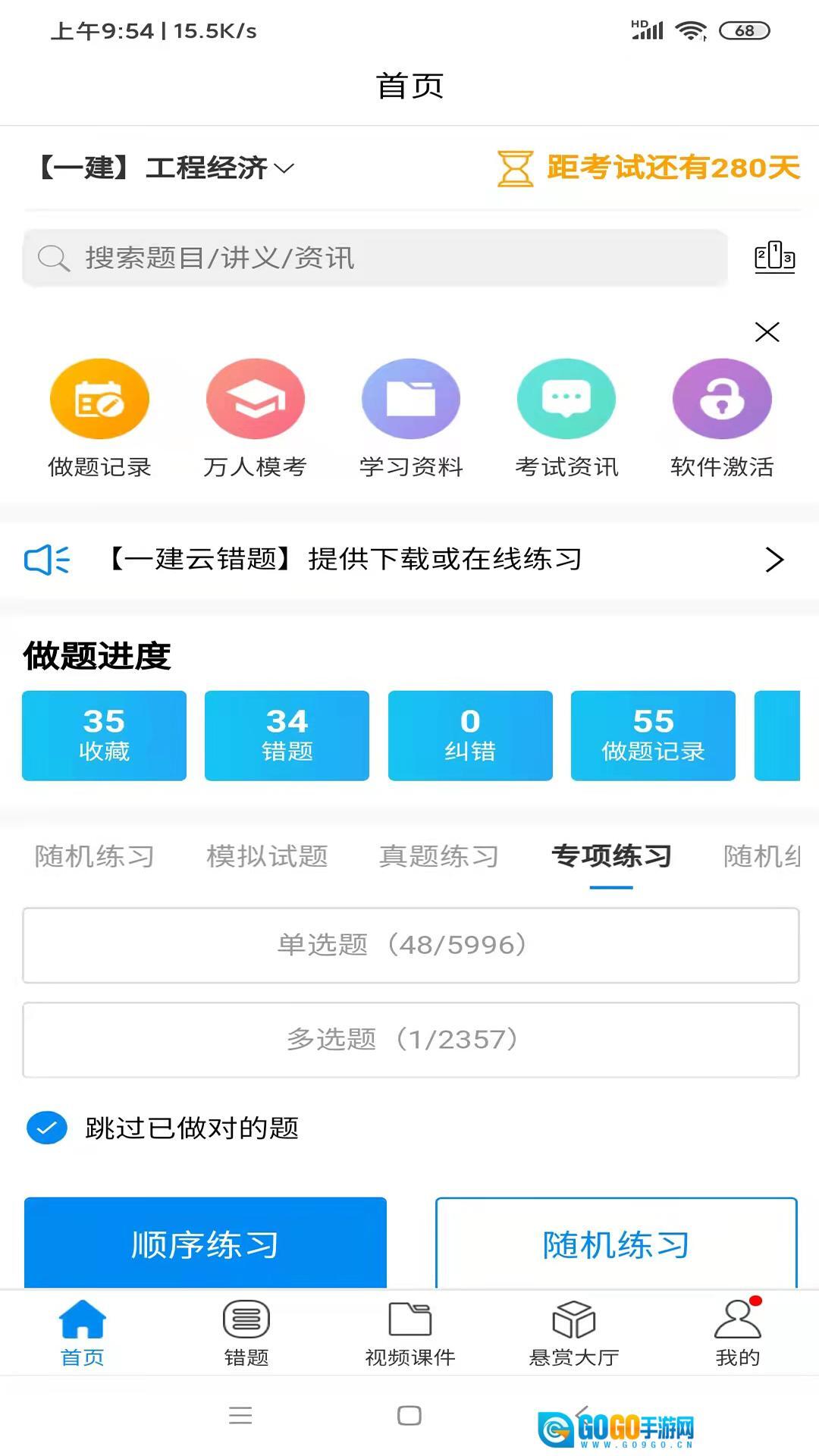Viewport: 819px width, 1456px height.
Task: View the 34 错题 card
Action: click(x=287, y=735)
